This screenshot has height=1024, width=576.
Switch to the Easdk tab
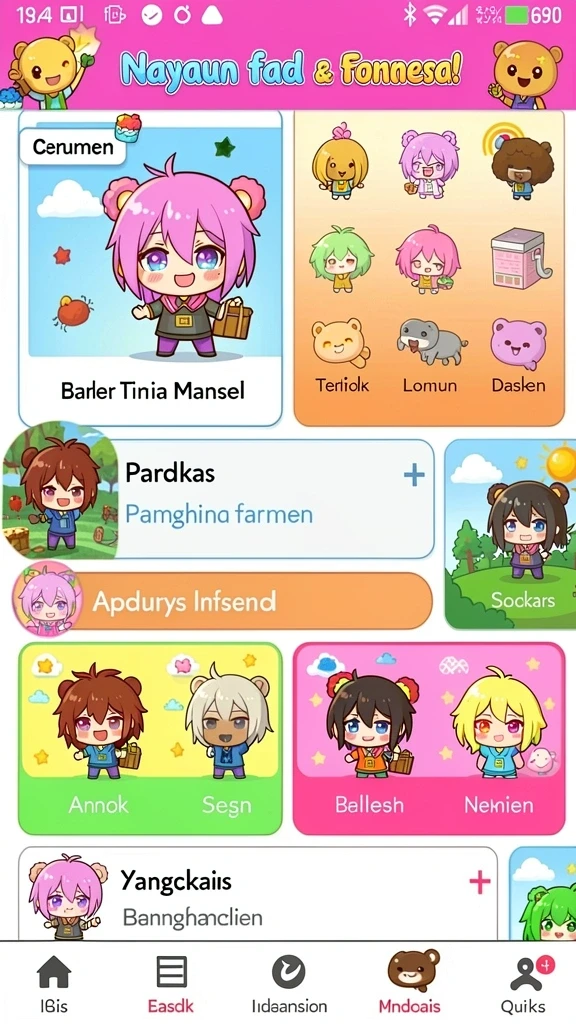click(x=170, y=984)
